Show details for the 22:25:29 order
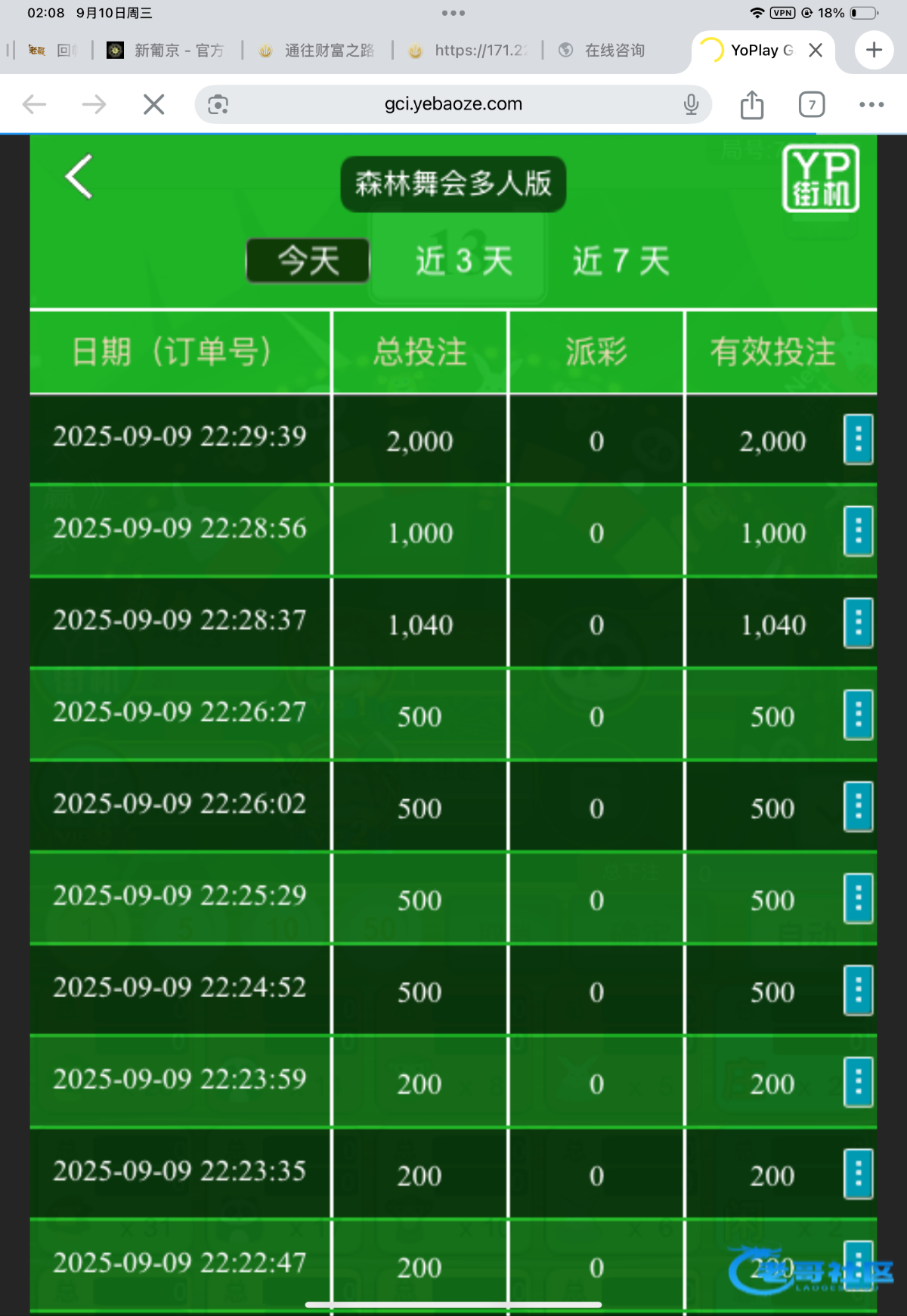Screen dimensions: 907x1316 [858, 899]
